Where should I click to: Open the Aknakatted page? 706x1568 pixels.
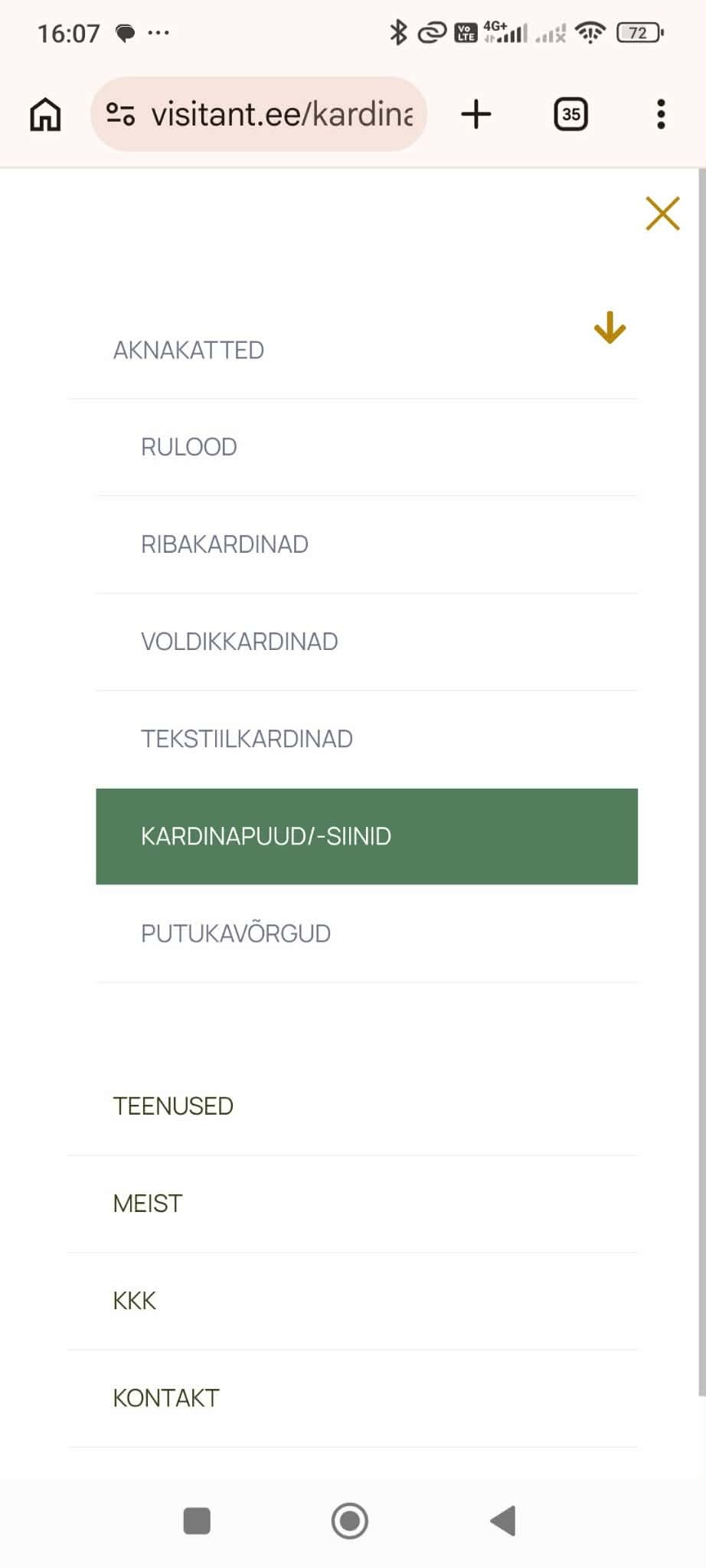(188, 351)
